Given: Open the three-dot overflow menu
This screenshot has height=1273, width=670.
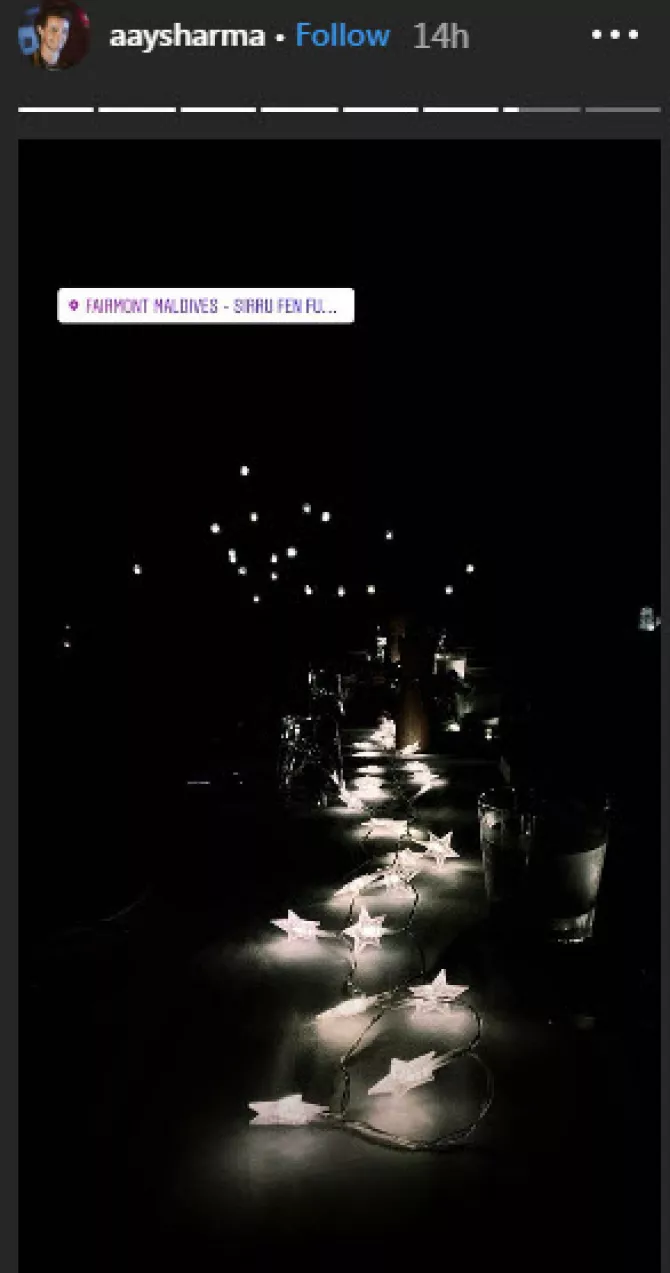Looking at the screenshot, I should 614,35.
